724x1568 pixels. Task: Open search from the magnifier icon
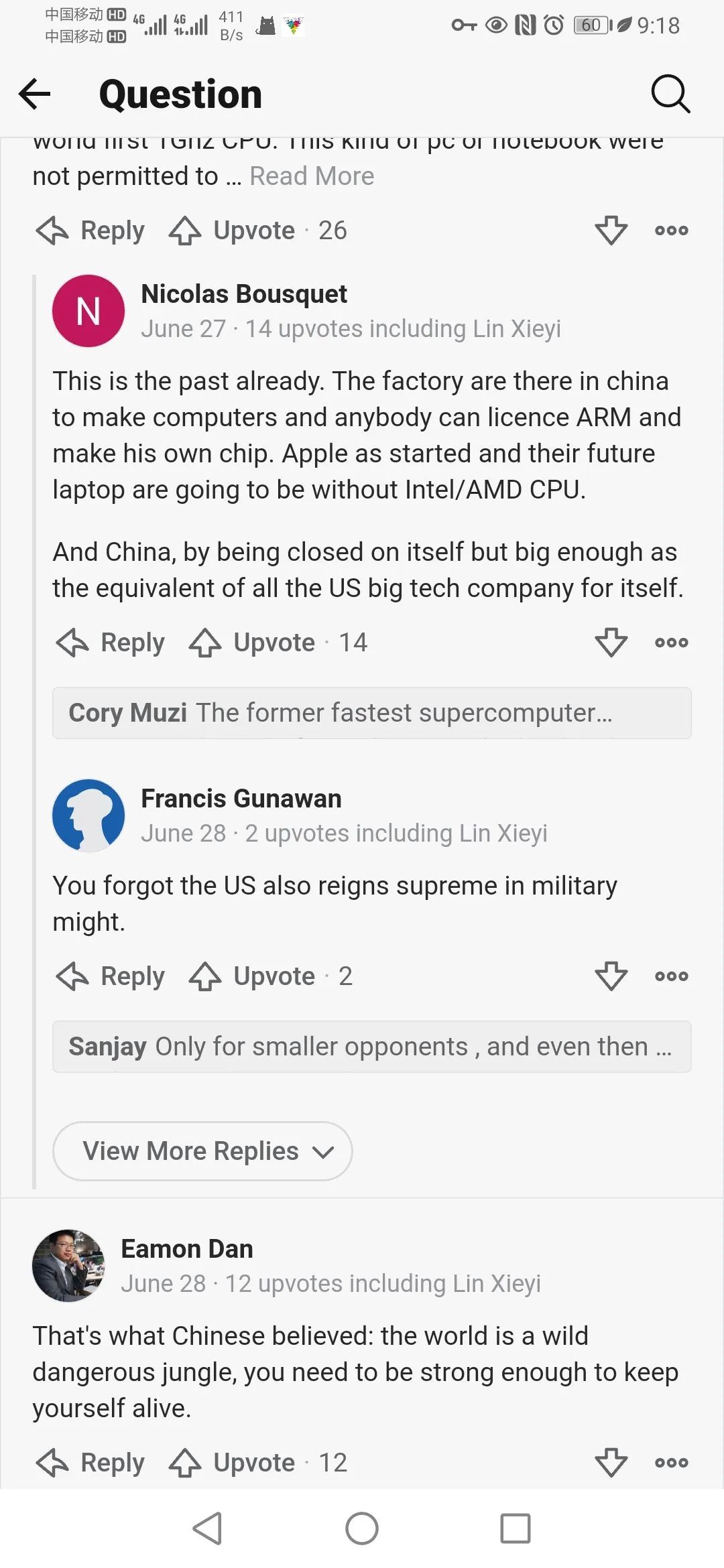[x=670, y=94]
